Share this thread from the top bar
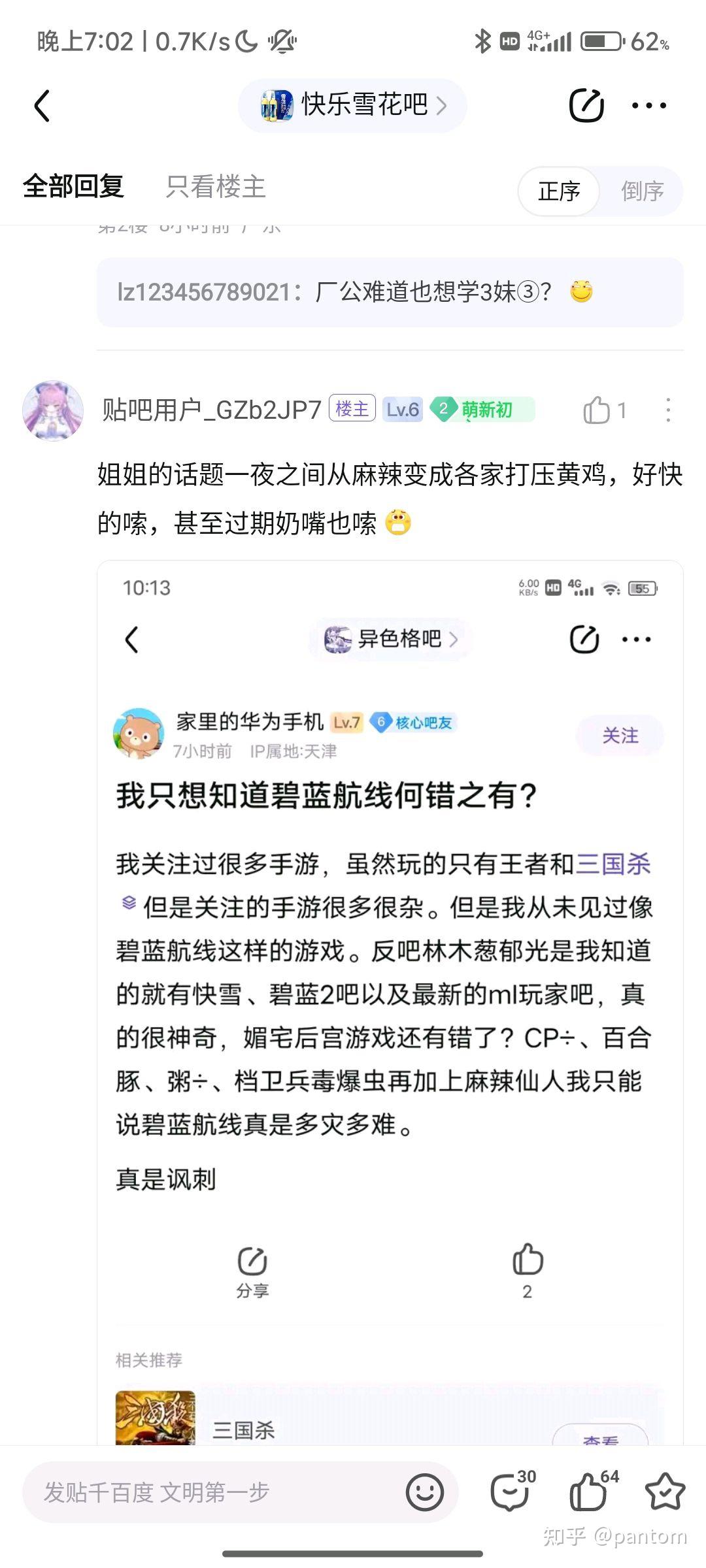This screenshot has height=1568, width=706. pyautogui.click(x=586, y=105)
